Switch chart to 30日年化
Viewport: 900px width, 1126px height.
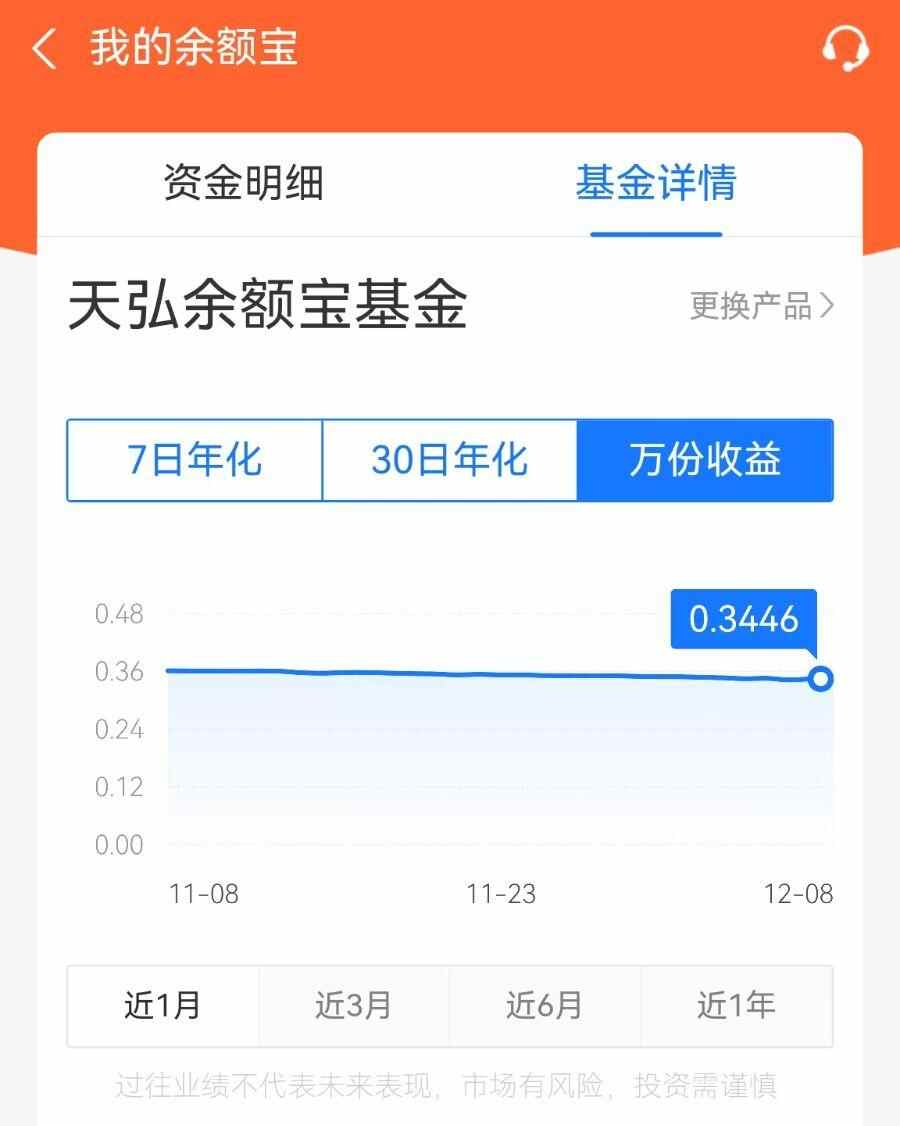450,460
